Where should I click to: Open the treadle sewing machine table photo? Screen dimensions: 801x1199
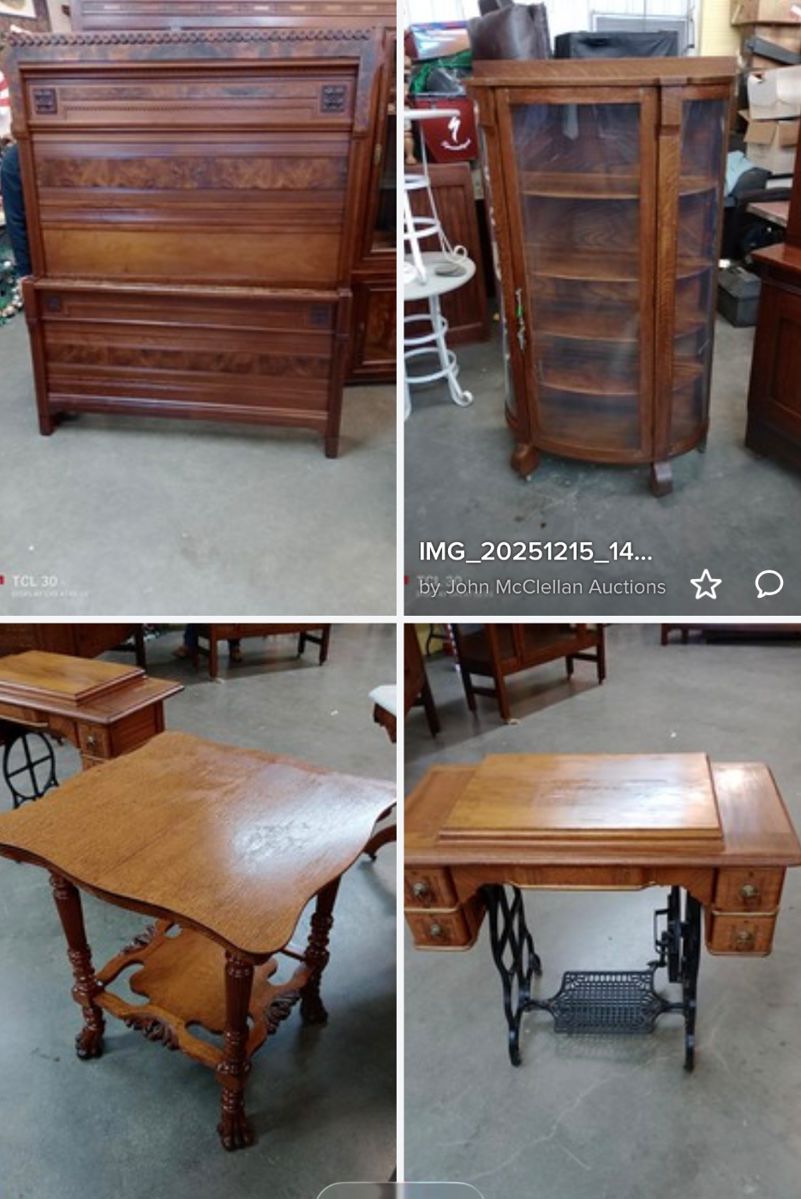click(x=602, y=900)
